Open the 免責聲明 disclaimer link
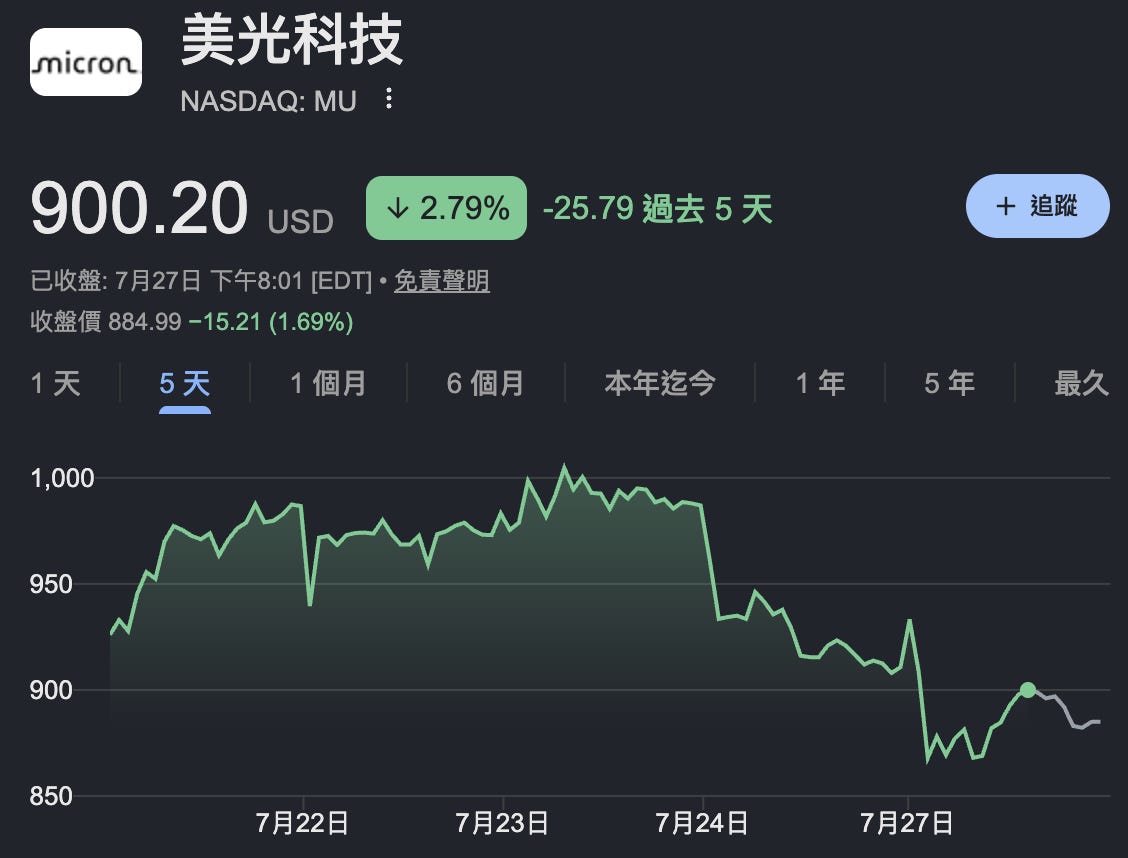Image resolution: width=1128 pixels, height=858 pixels. pos(442,280)
